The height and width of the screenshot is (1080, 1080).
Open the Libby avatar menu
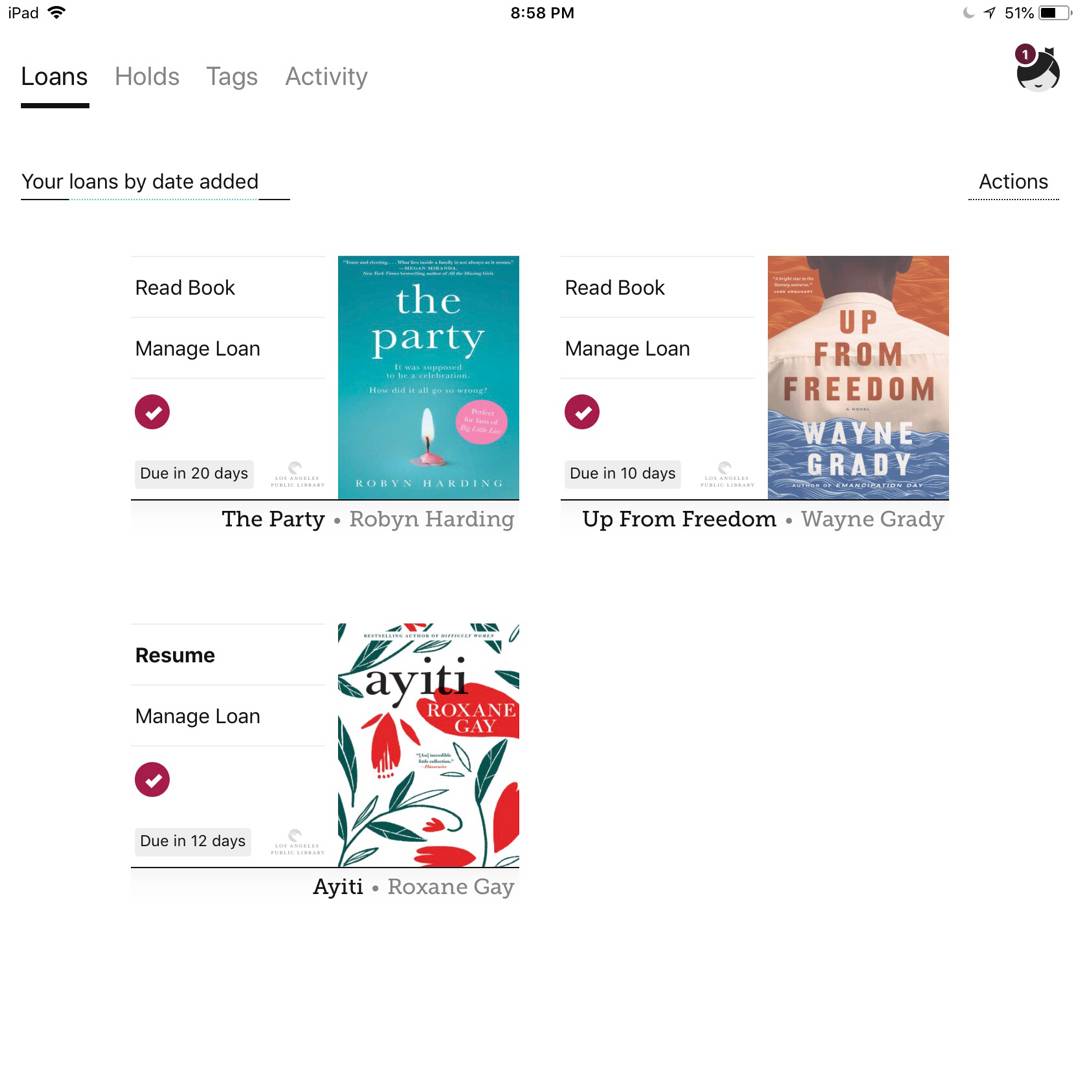pyautogui.click(x=1037, y=70)
